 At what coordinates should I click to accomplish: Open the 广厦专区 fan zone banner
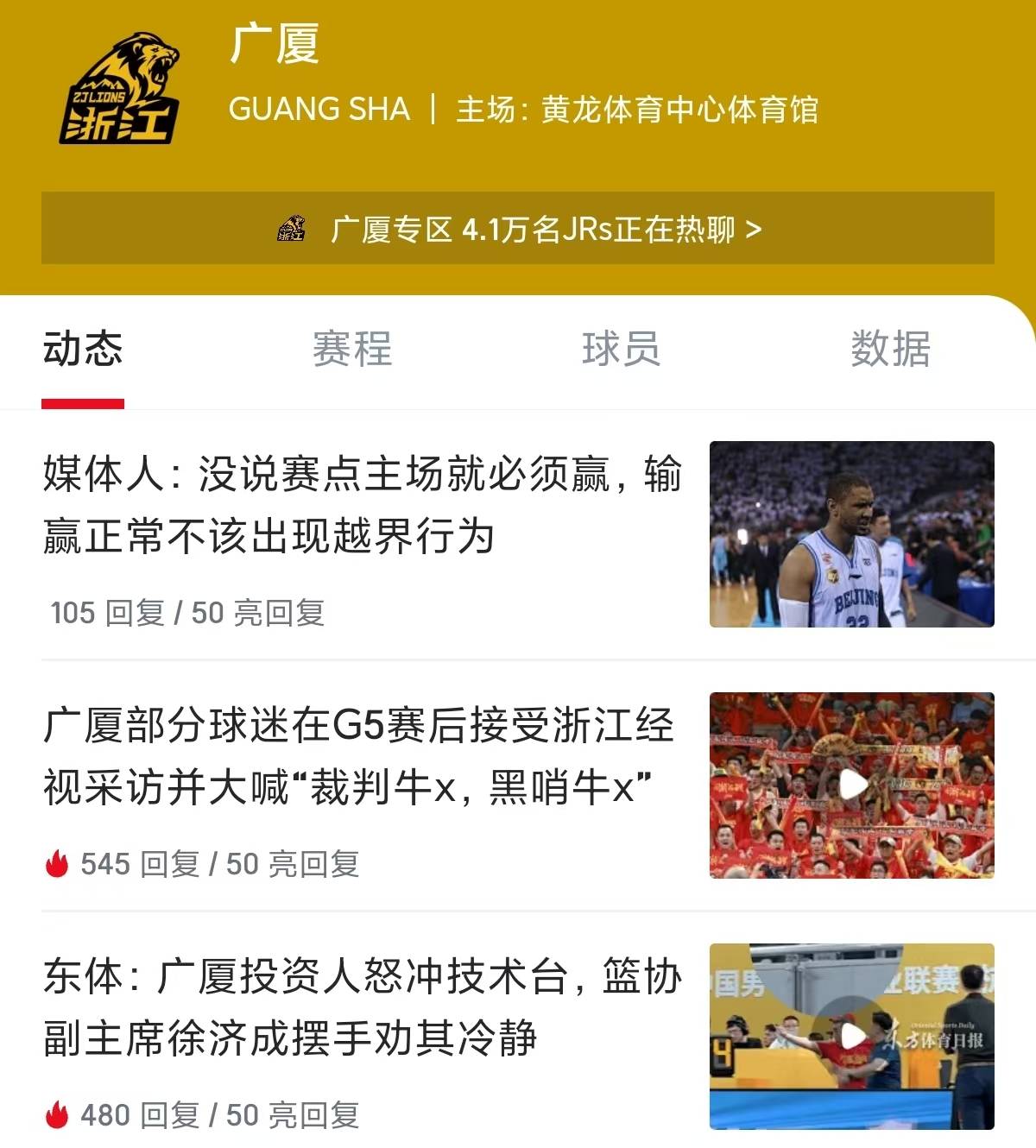[x=518, y=229]
